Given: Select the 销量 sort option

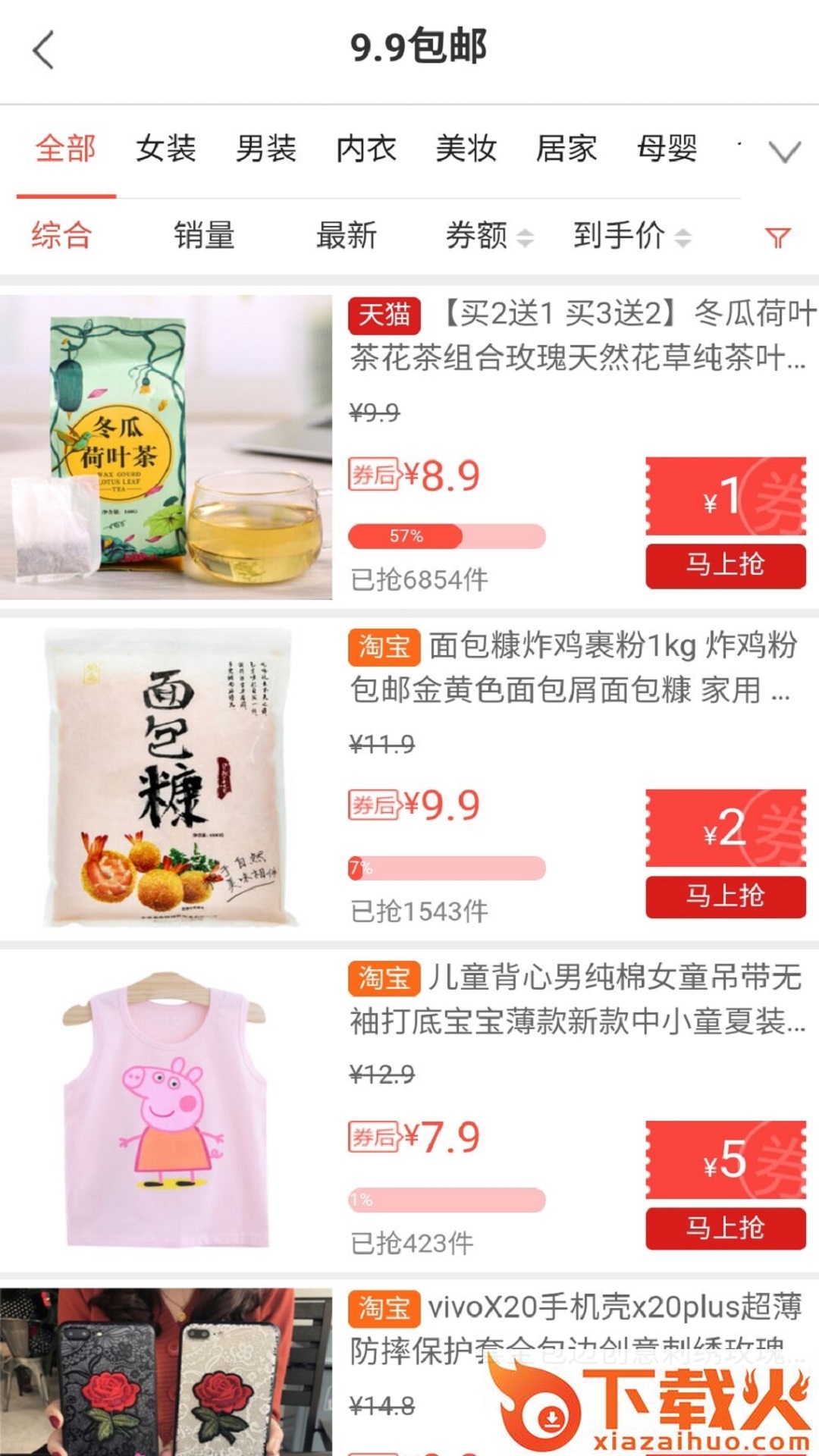Looking at the screenshot, I should pyautogui.click(x=203, y=236).
